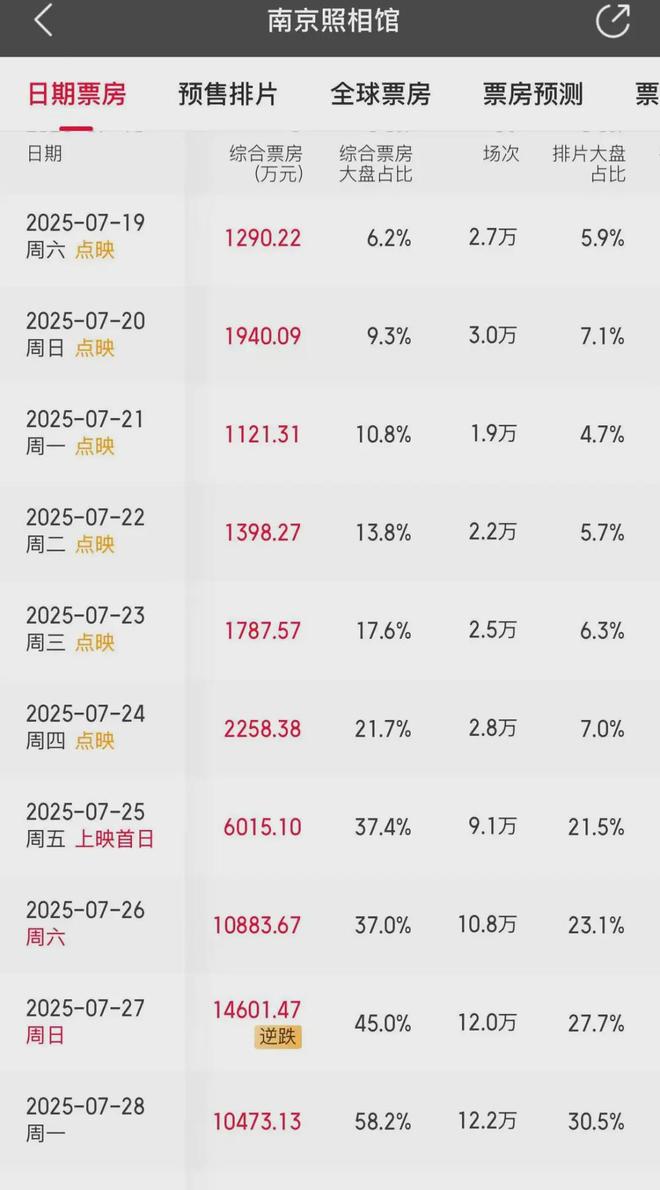This screenshot has width=660, height=1190.
Task: Share this page via top-right icon
Action: (x=613, y=20)
